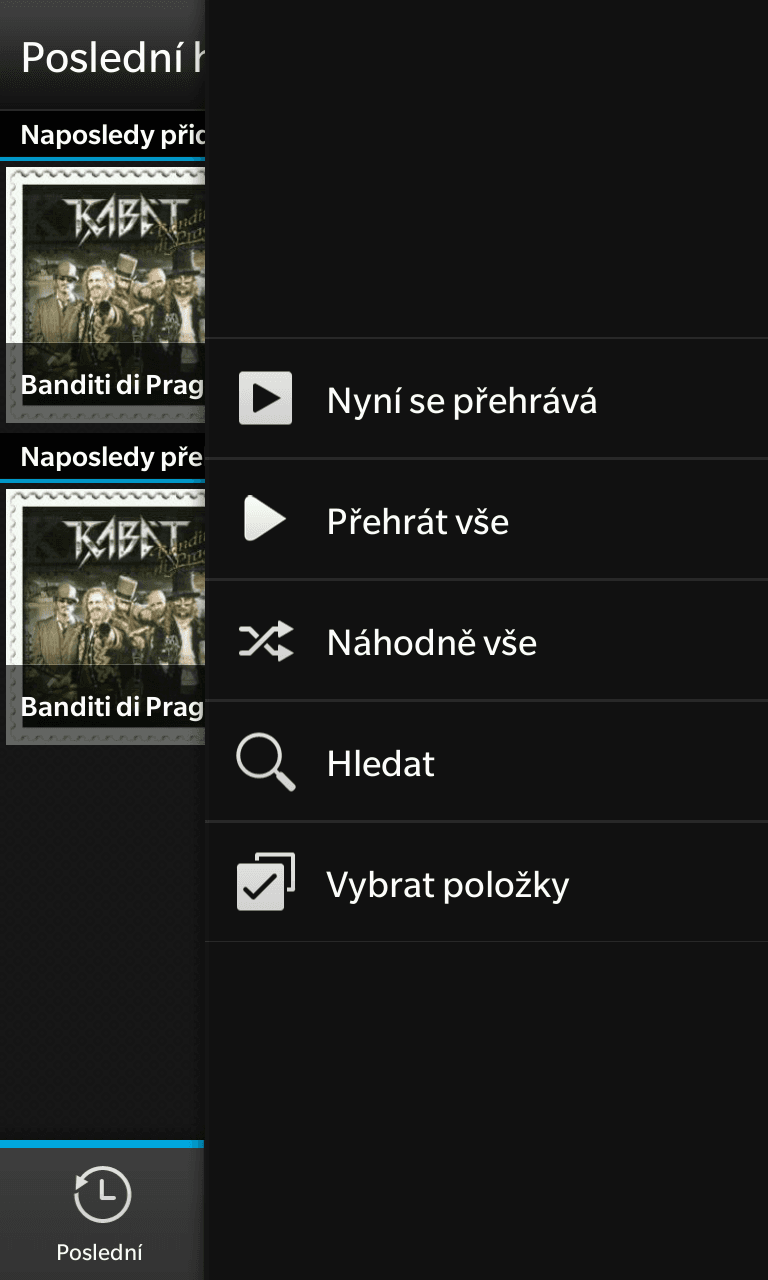
Task: Choose Vybrat položky to select items
Action: pos(448,885)
